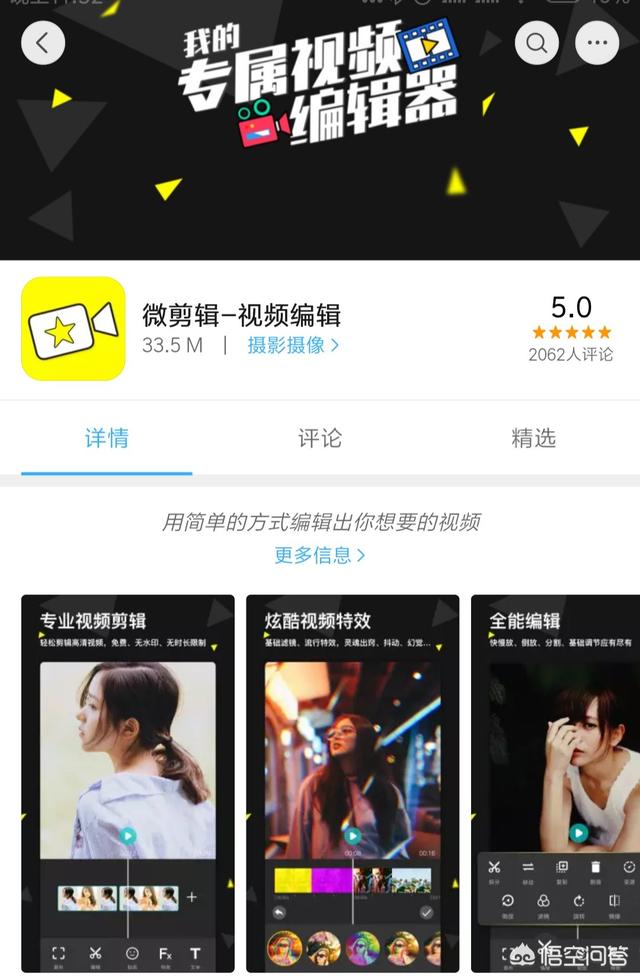
Task: Switch to the 精选 tab
Action: pos(533,438)
